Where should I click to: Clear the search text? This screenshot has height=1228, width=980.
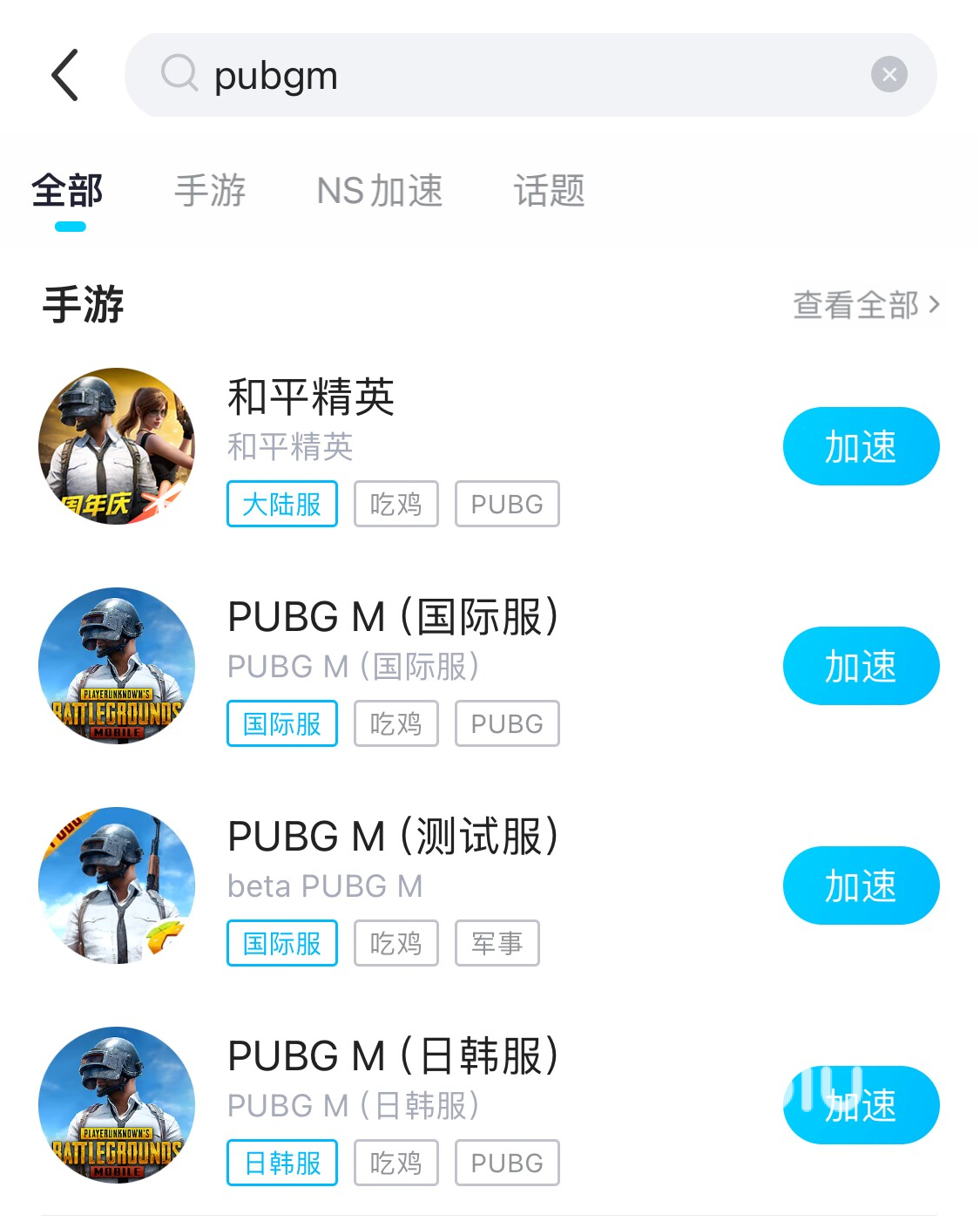click(x=889, y=75)
